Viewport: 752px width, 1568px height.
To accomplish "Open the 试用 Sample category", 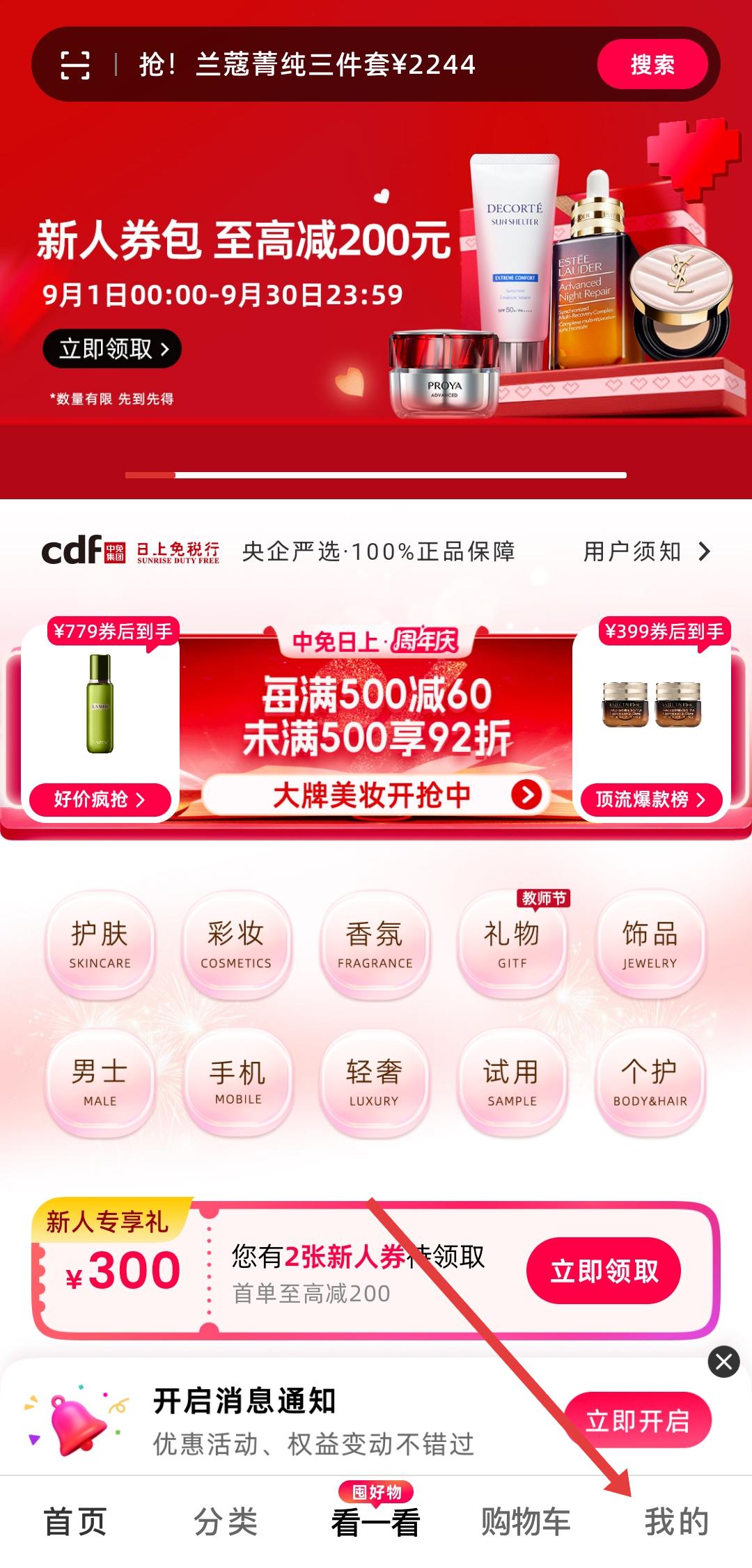I will pyautogui.click(x=512, y=1082).
